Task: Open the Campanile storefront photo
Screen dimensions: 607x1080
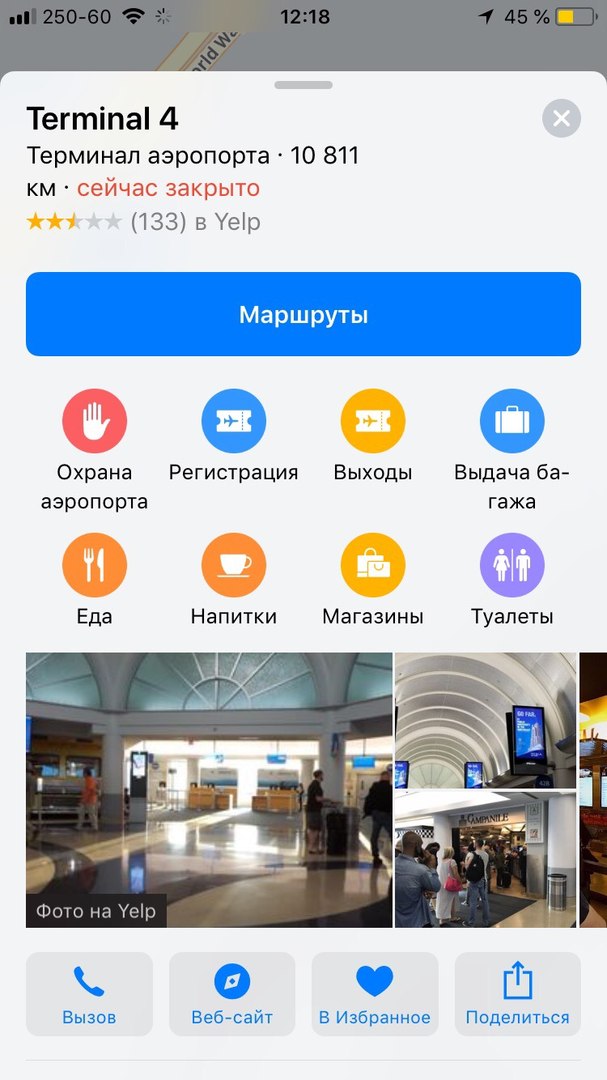Action: pos(485,860)
